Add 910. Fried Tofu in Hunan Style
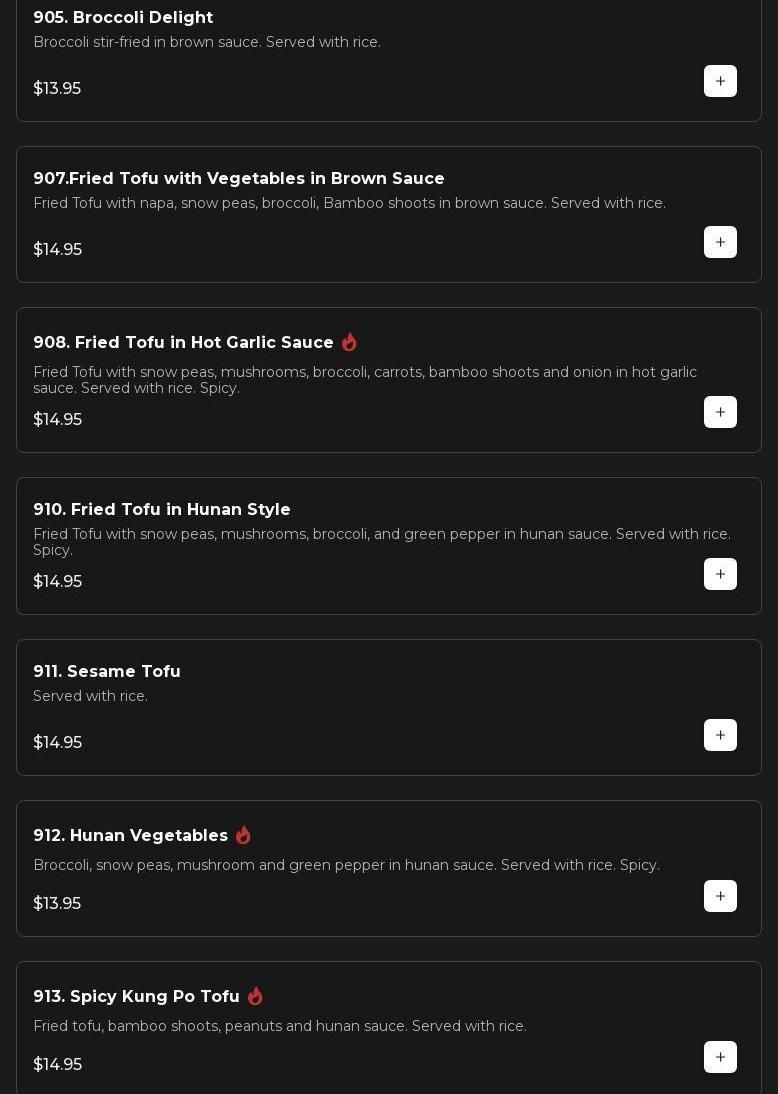778x1094 pixels. pyautogui.click(x=720, y=574)
